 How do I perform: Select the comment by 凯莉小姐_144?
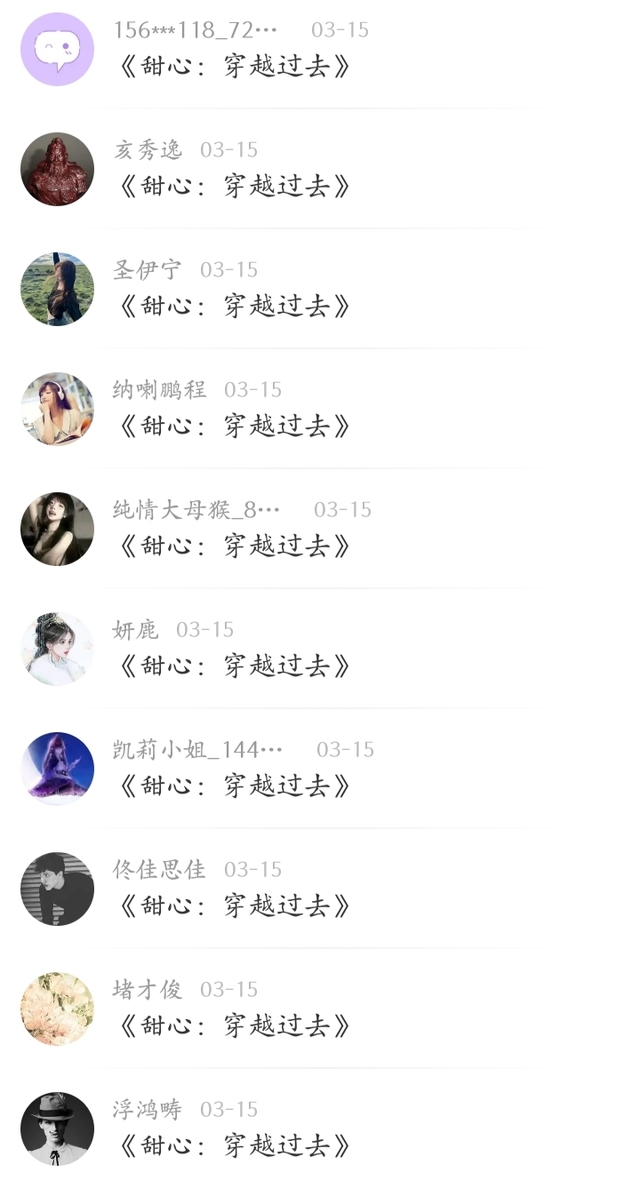pos(235,786)
